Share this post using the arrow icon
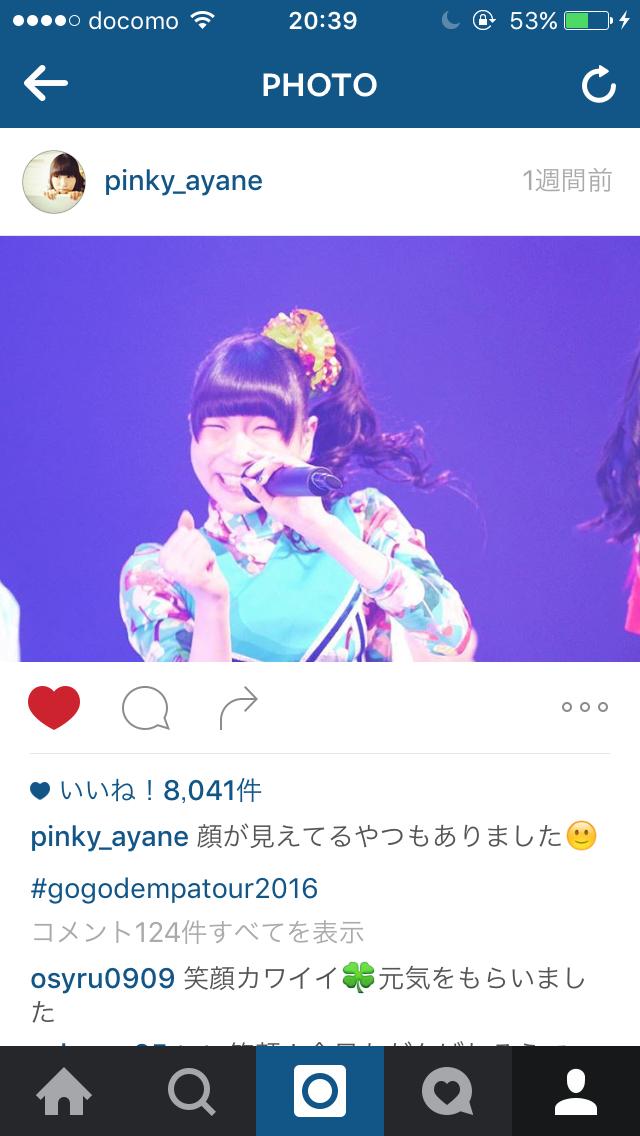This screenshot has height=1136, width=640. [x=239, y=708]
